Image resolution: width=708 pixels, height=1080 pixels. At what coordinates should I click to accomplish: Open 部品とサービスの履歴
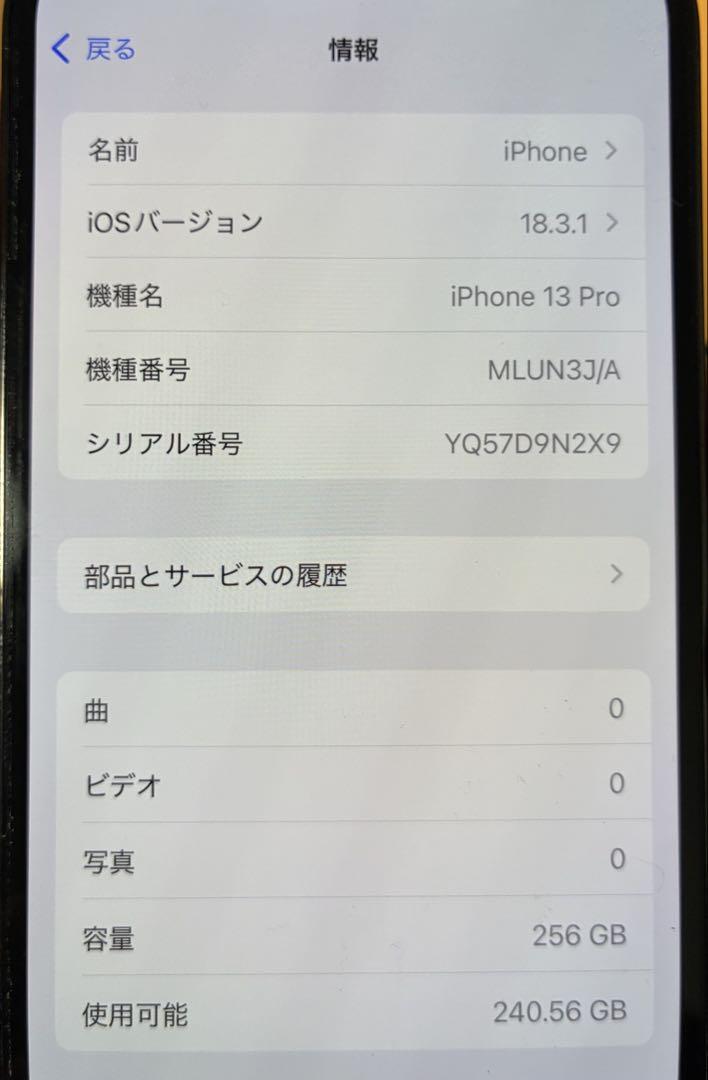click(352, 575)
